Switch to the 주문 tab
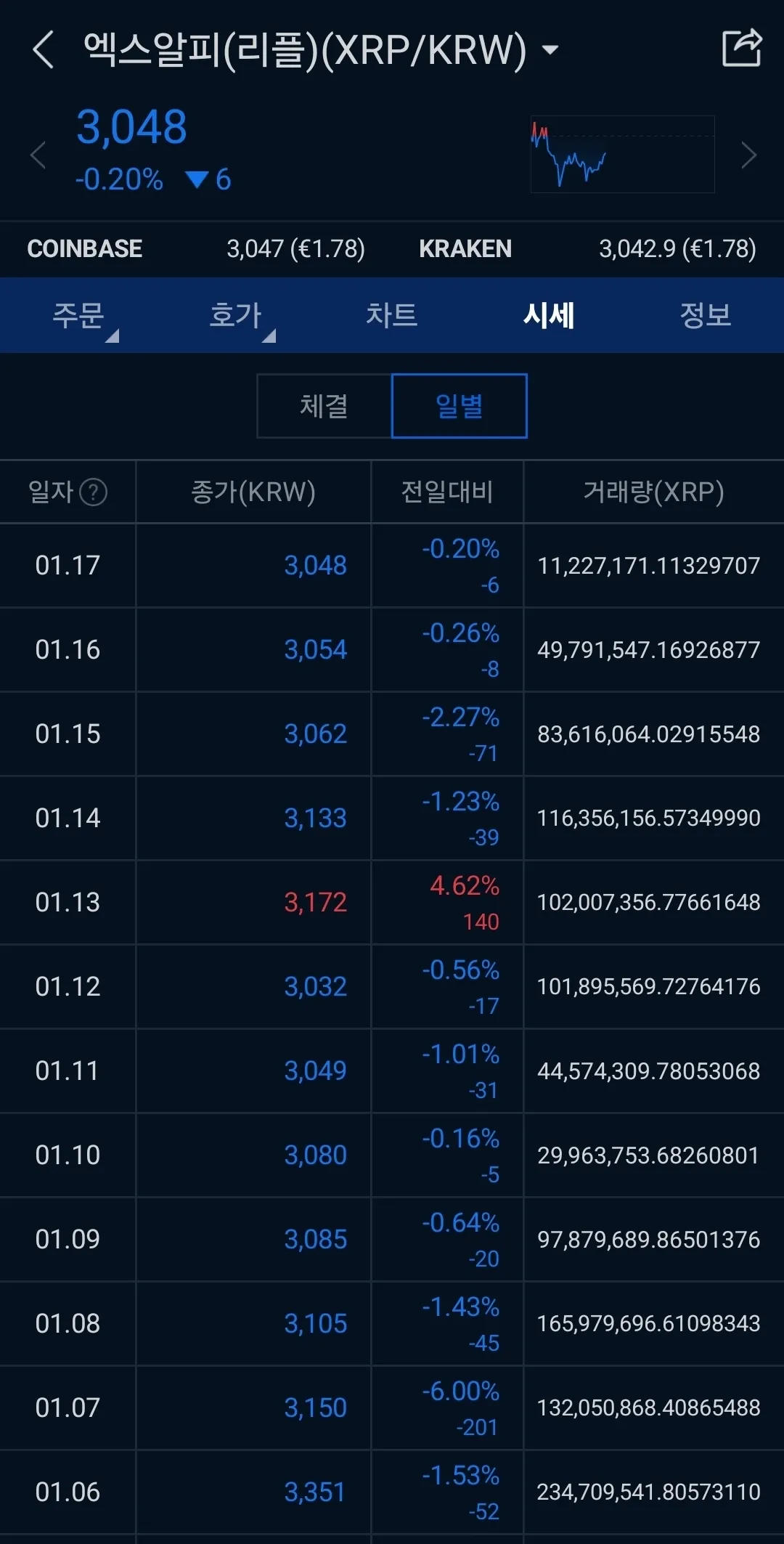 [78, 315]
